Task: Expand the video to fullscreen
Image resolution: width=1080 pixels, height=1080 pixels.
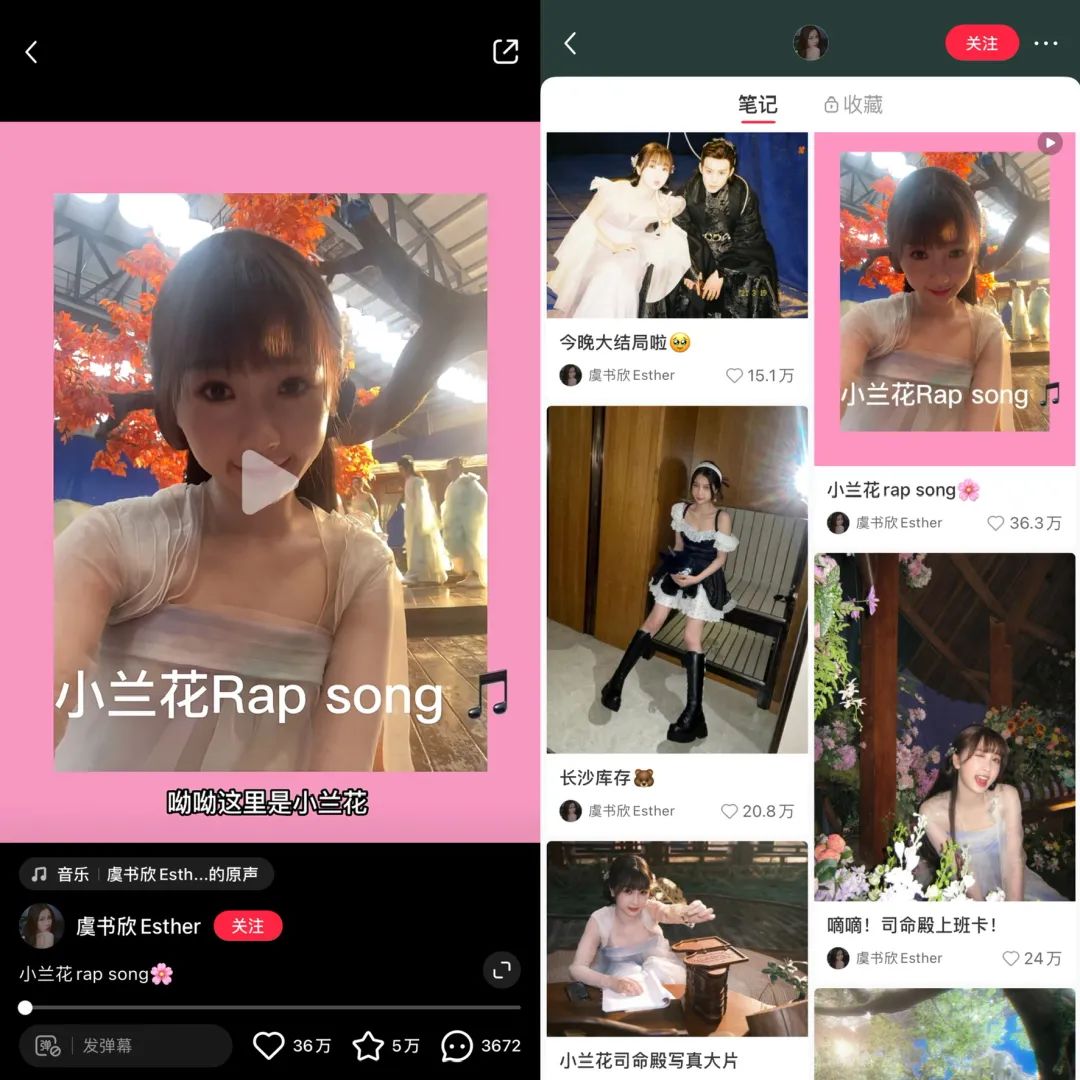Action: [x=502, y=969]
